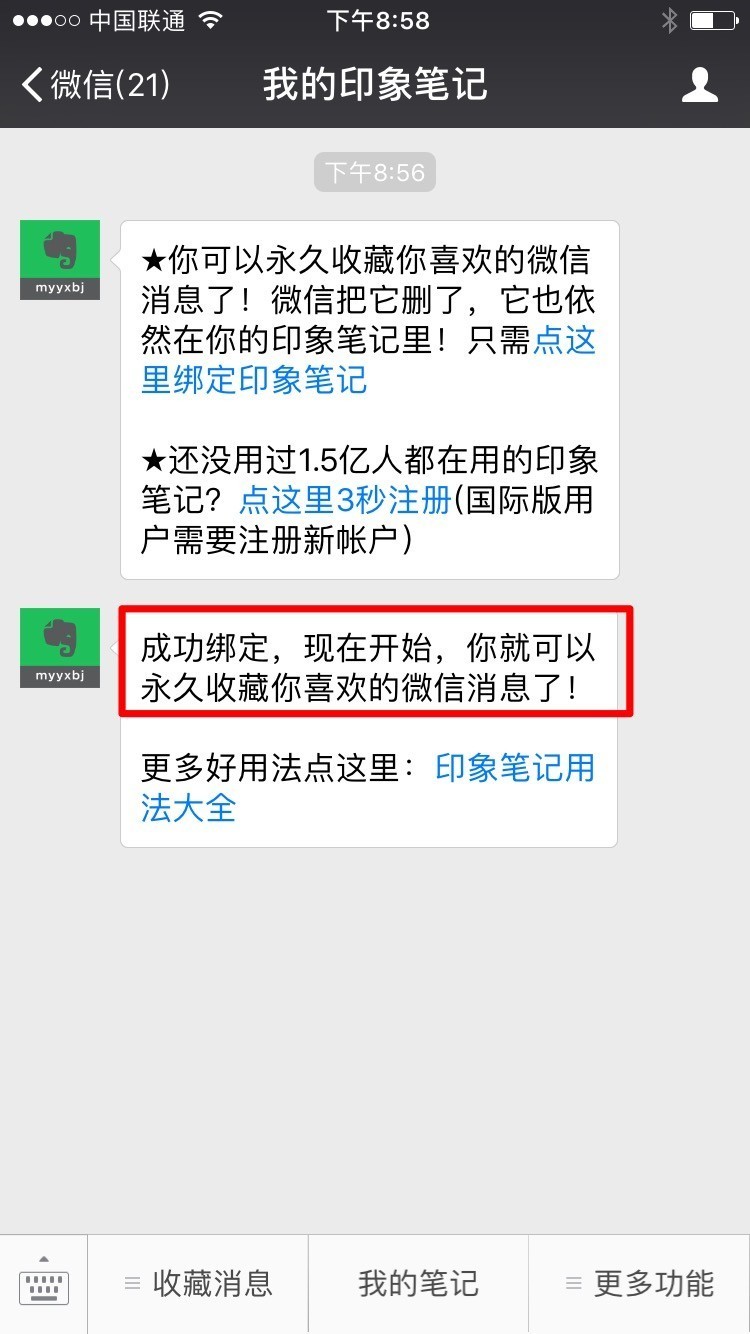The image size is (750, 1334).
Task: Switch to keyboard input mode
Action: click(44, 1284)
